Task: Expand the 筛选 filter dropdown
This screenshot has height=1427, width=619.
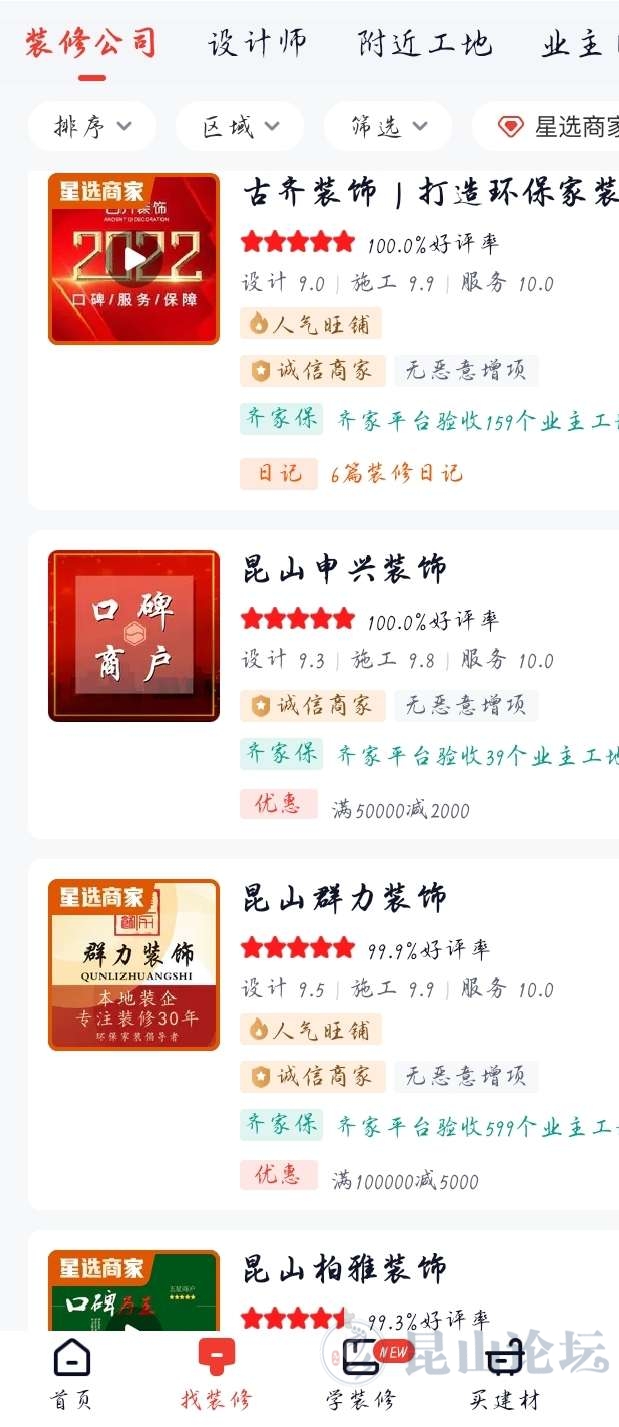Action: (388, 126)
